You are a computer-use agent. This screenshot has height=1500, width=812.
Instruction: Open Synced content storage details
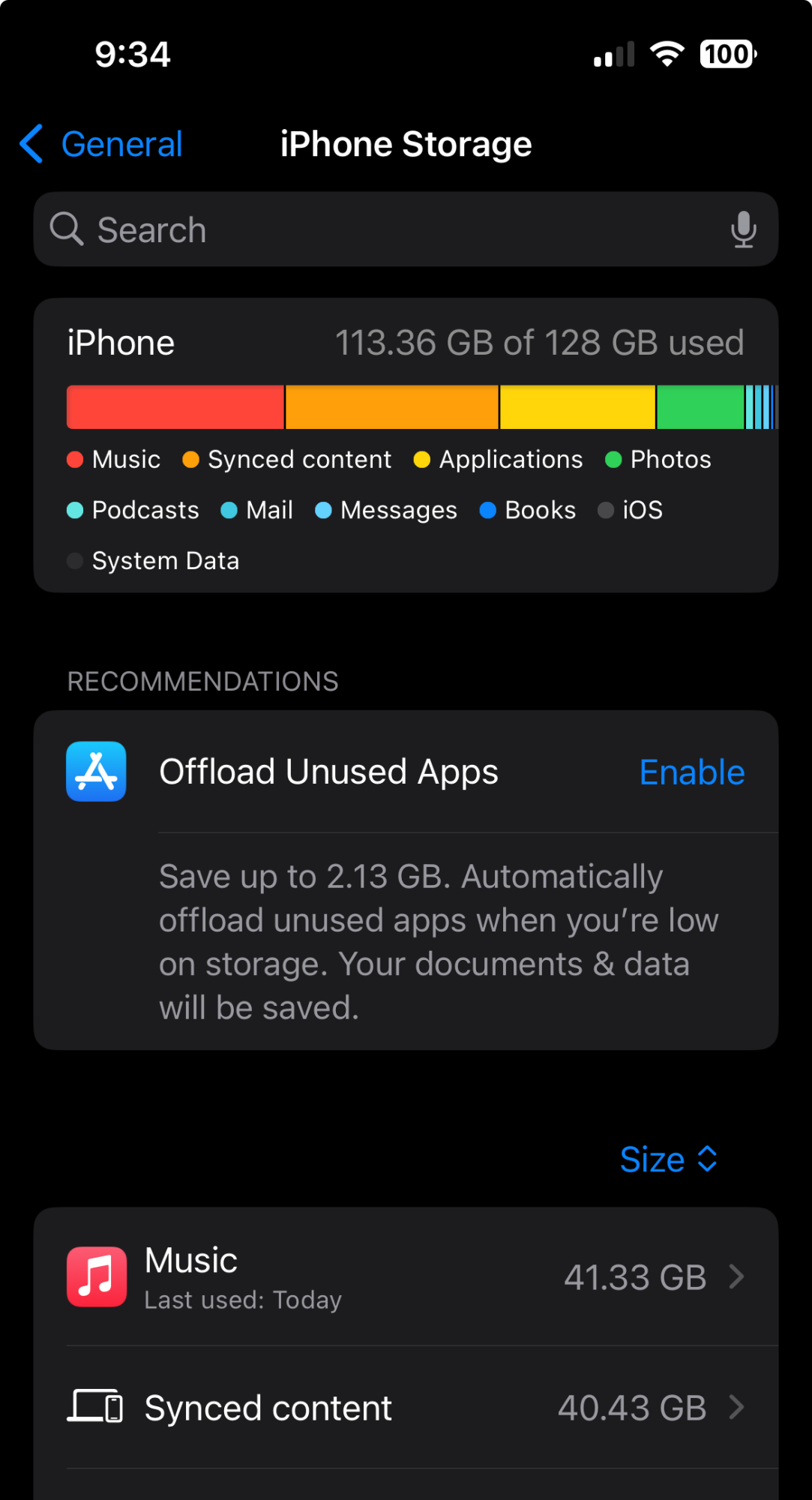click(406, 1408)
